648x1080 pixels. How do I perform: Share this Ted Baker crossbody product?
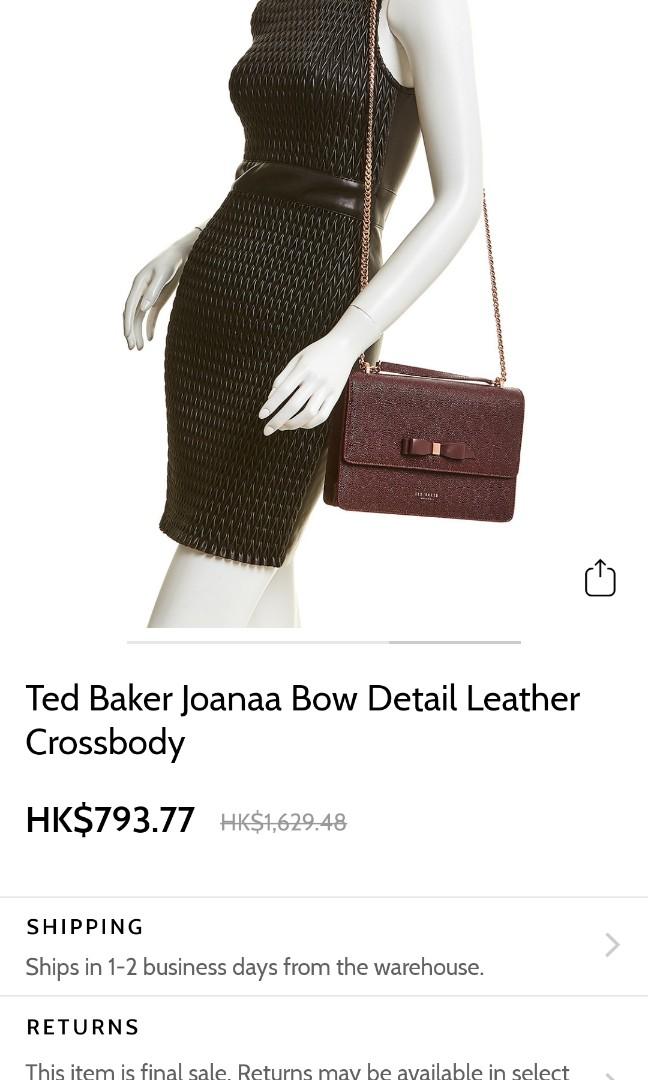pos(600,578)
